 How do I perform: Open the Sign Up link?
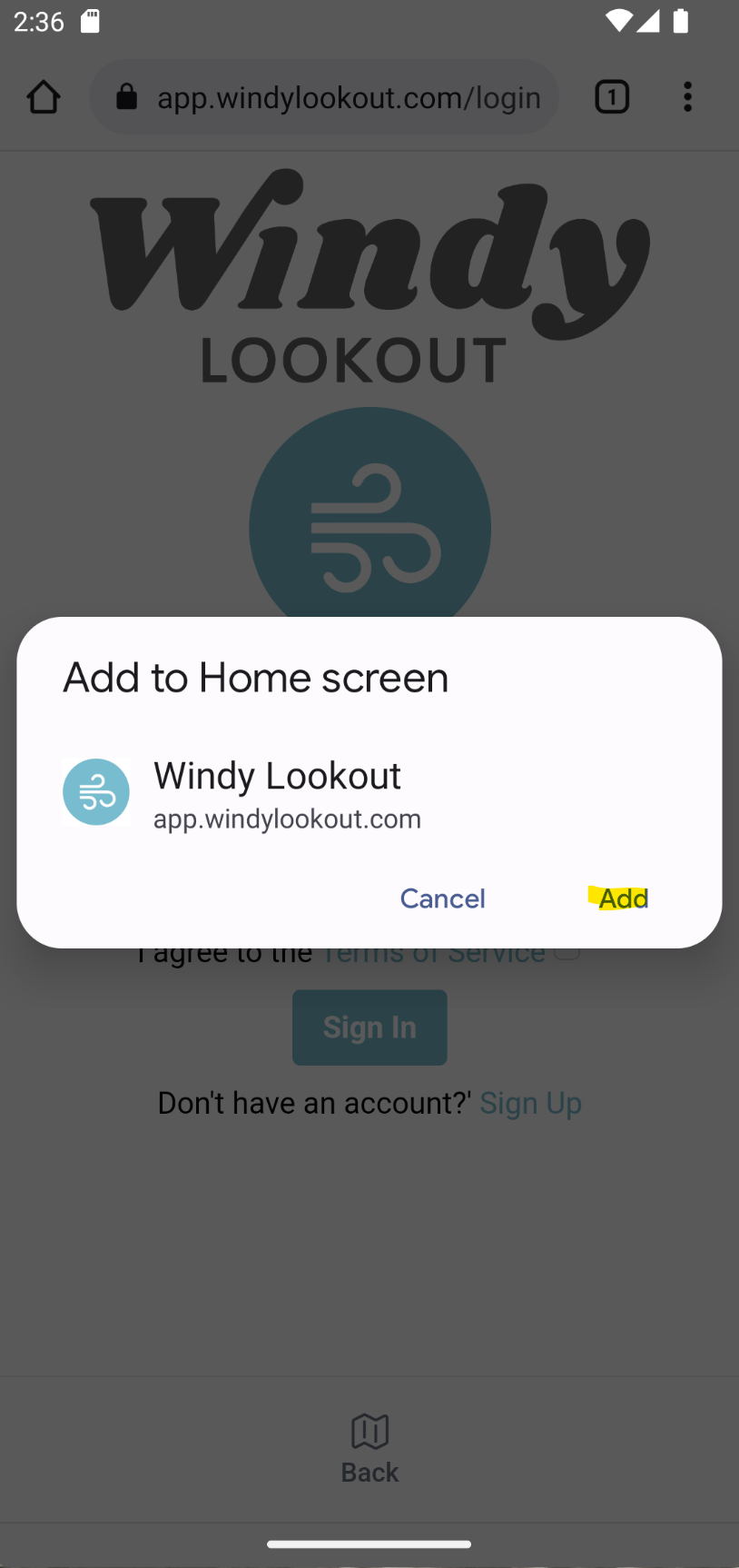click(530, 1103)
